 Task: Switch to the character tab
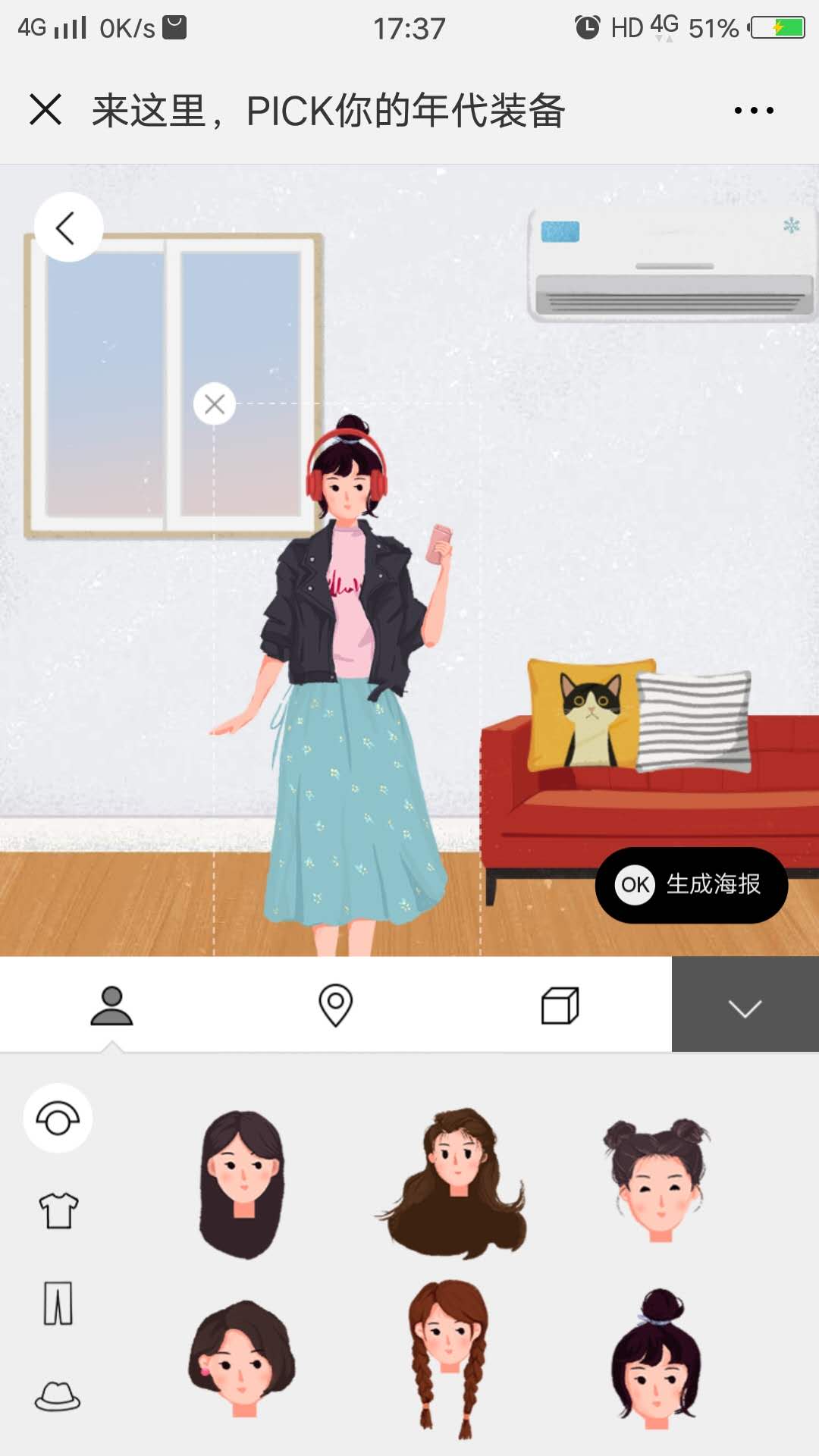point(111,1006)
